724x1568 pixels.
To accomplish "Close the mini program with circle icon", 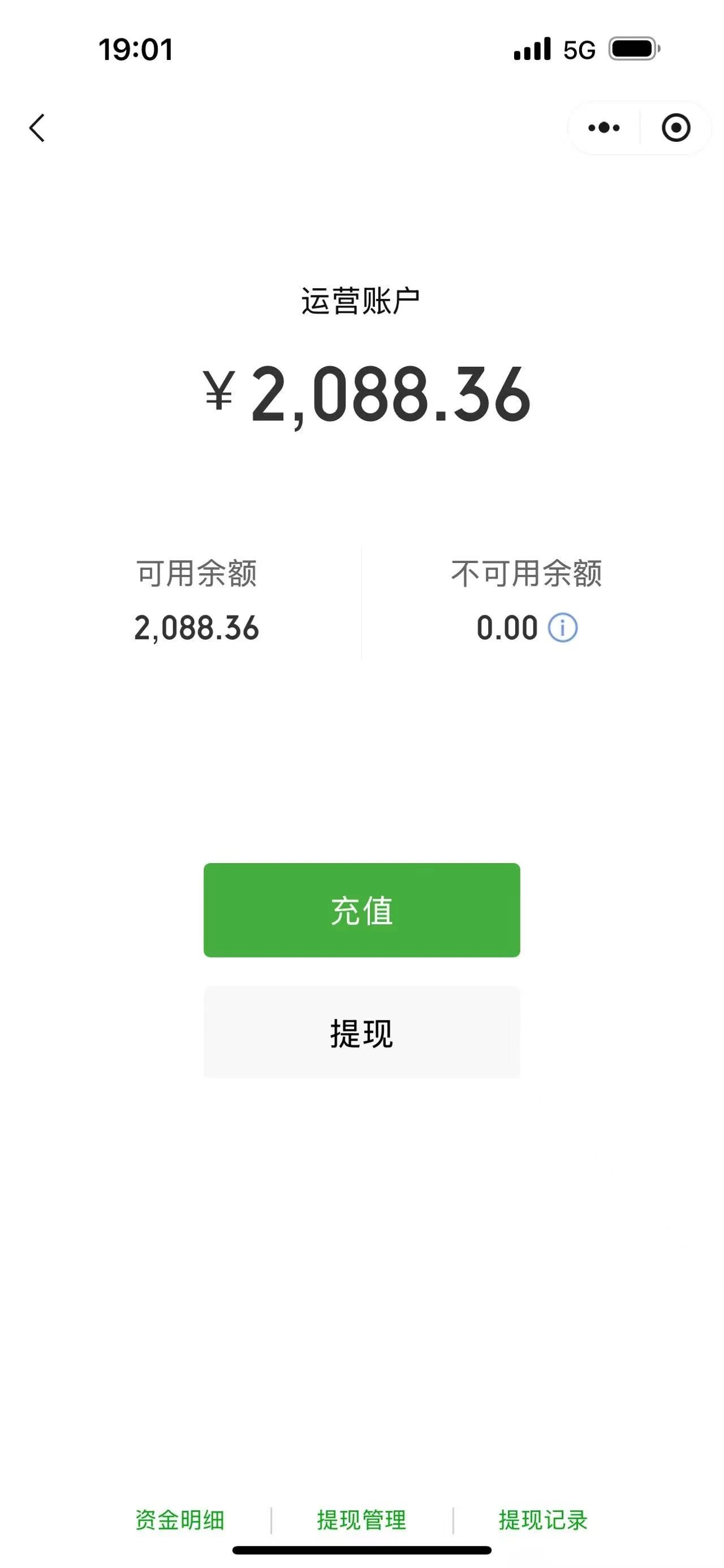I will 676,128.
